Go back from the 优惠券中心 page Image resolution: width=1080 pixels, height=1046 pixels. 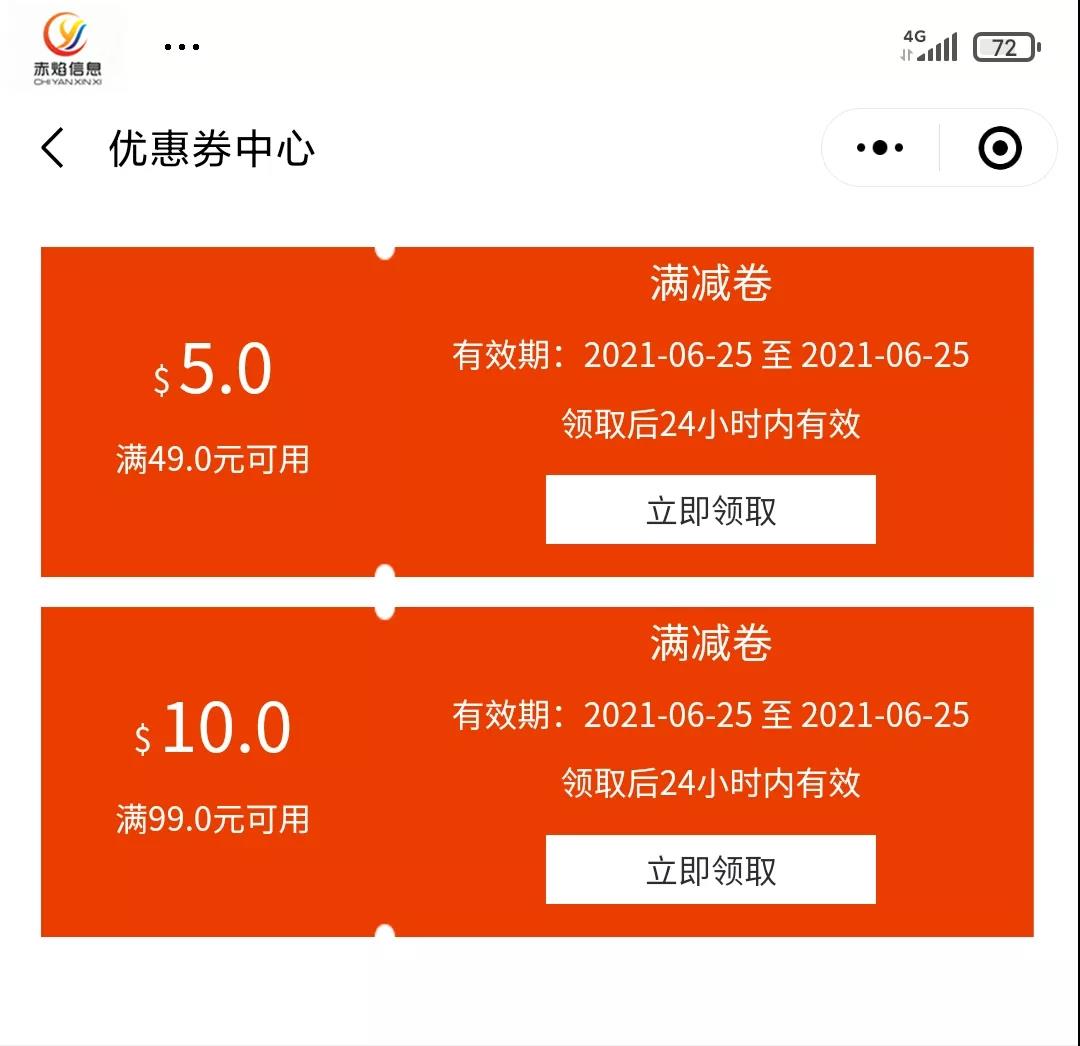click(x=53, y=149)
